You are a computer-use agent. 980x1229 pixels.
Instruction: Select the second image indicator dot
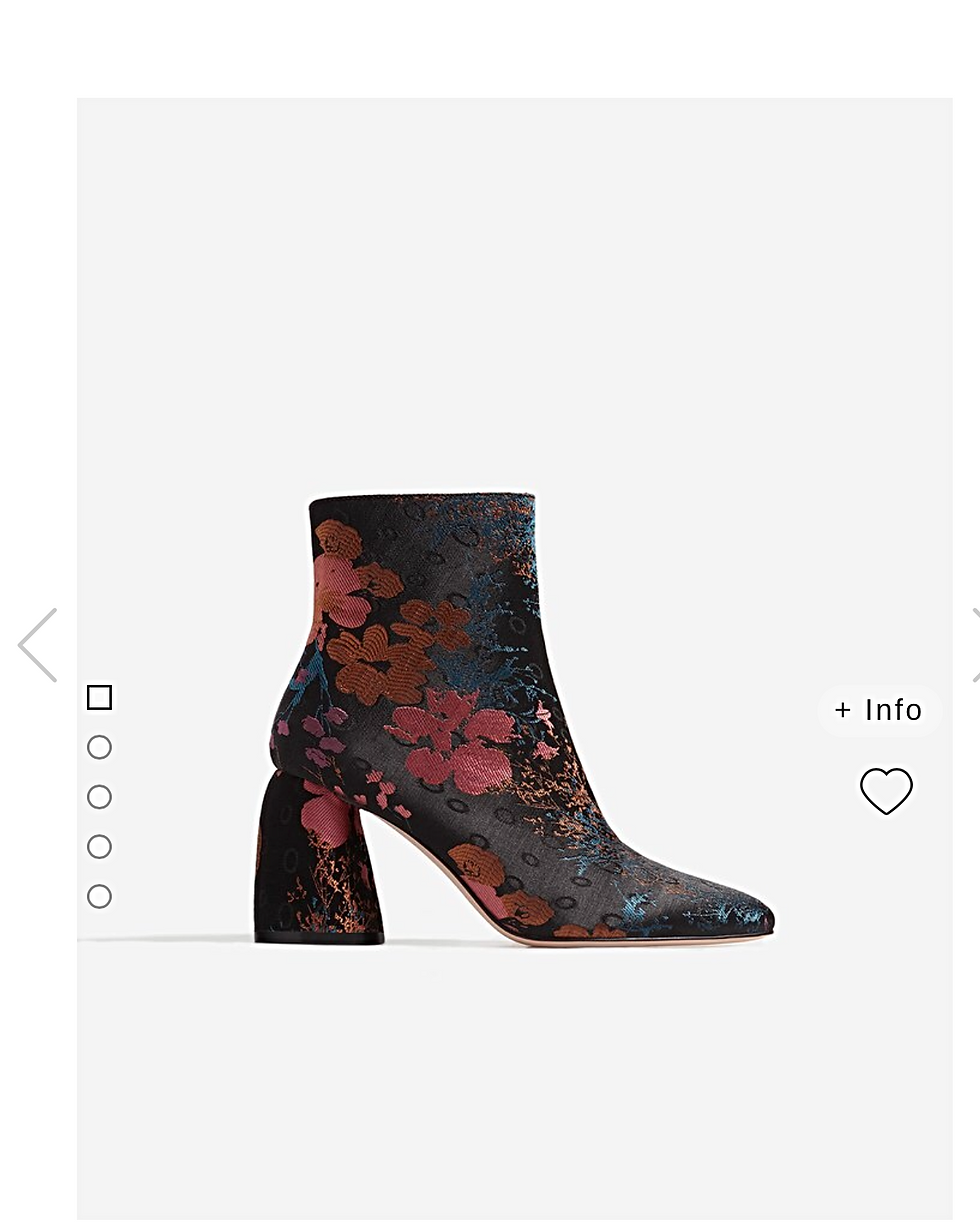tap(99, 748)
